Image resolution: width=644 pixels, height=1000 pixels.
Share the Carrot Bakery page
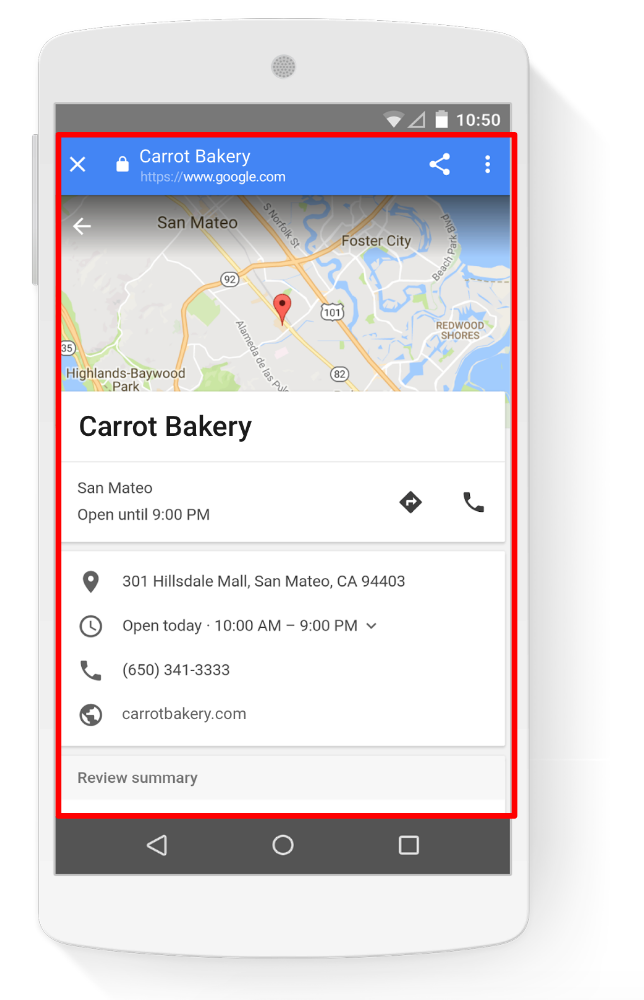(439, 165)
